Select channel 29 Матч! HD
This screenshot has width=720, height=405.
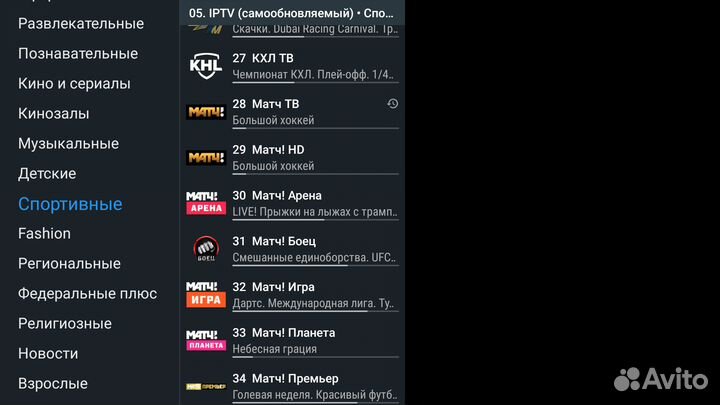(292, 158)
